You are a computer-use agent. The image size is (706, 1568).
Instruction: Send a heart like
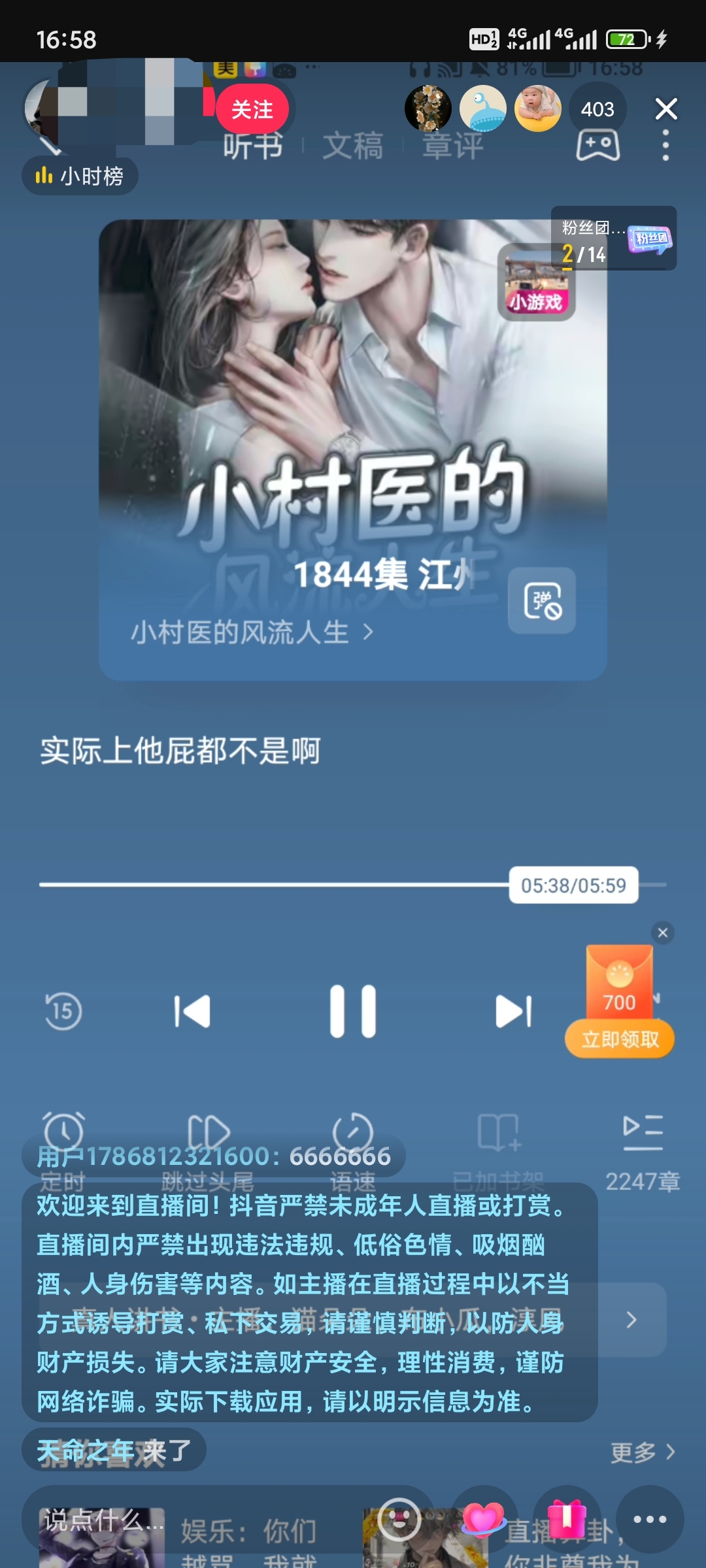coord(484,1518)
